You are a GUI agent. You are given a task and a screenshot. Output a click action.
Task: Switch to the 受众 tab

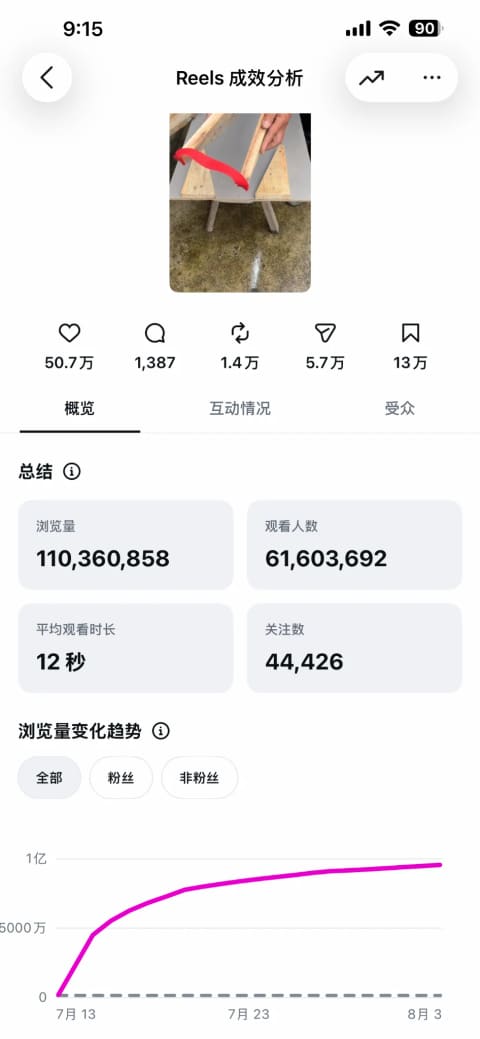click(x=400, y=408)
